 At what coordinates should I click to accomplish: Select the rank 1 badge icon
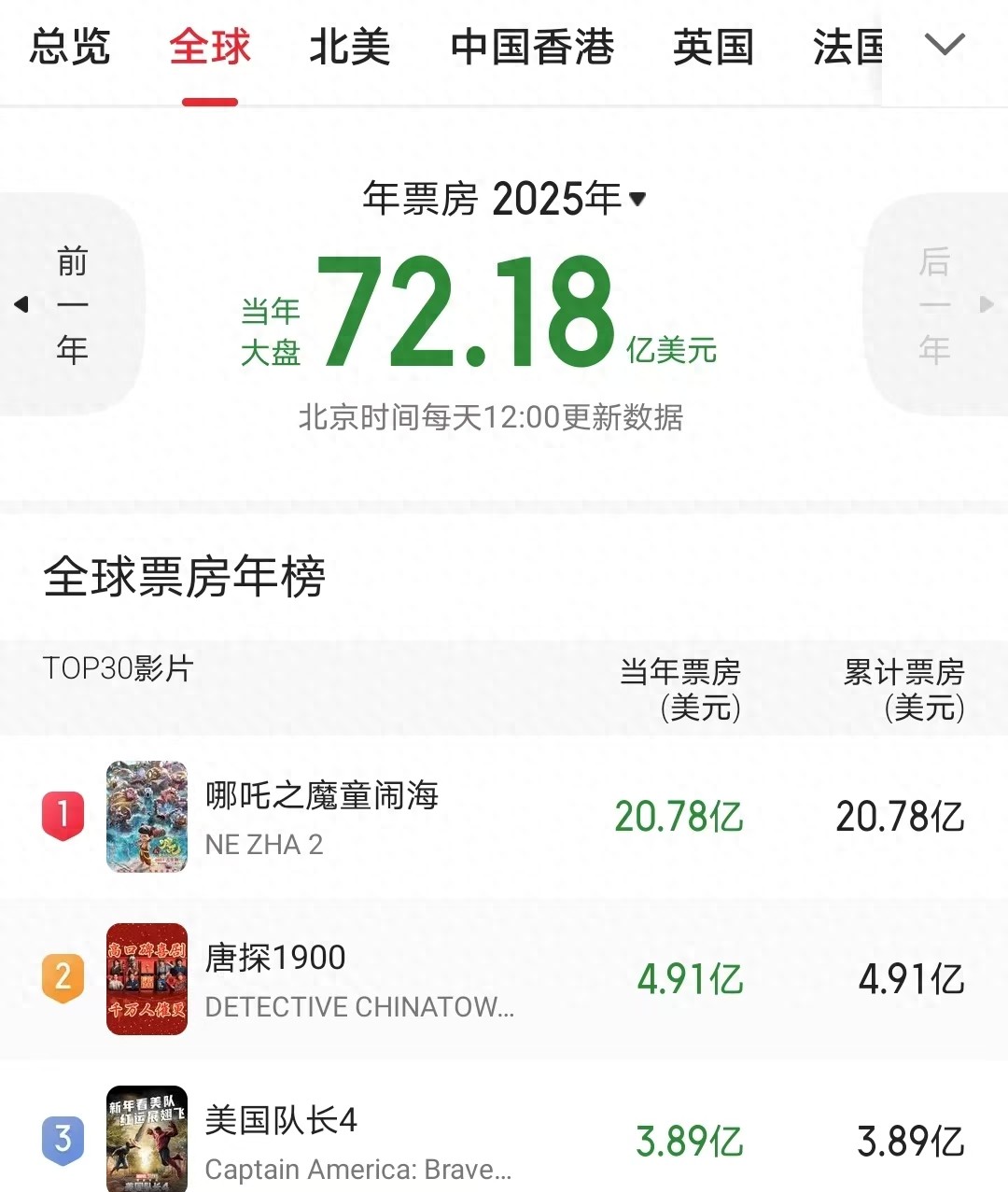pyautogui.click(x=62, y=817)
